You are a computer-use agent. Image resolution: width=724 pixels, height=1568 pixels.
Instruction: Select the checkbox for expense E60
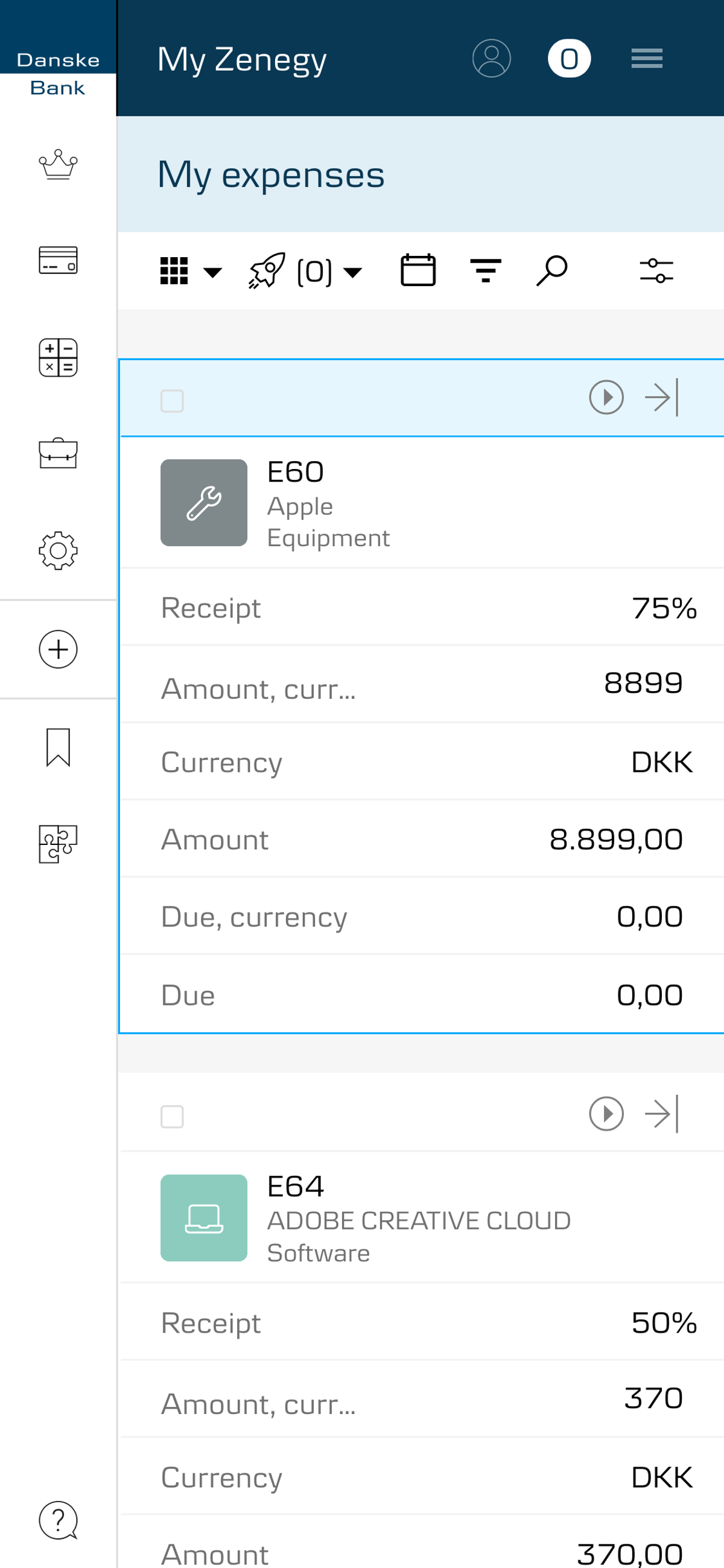point(172,401)
